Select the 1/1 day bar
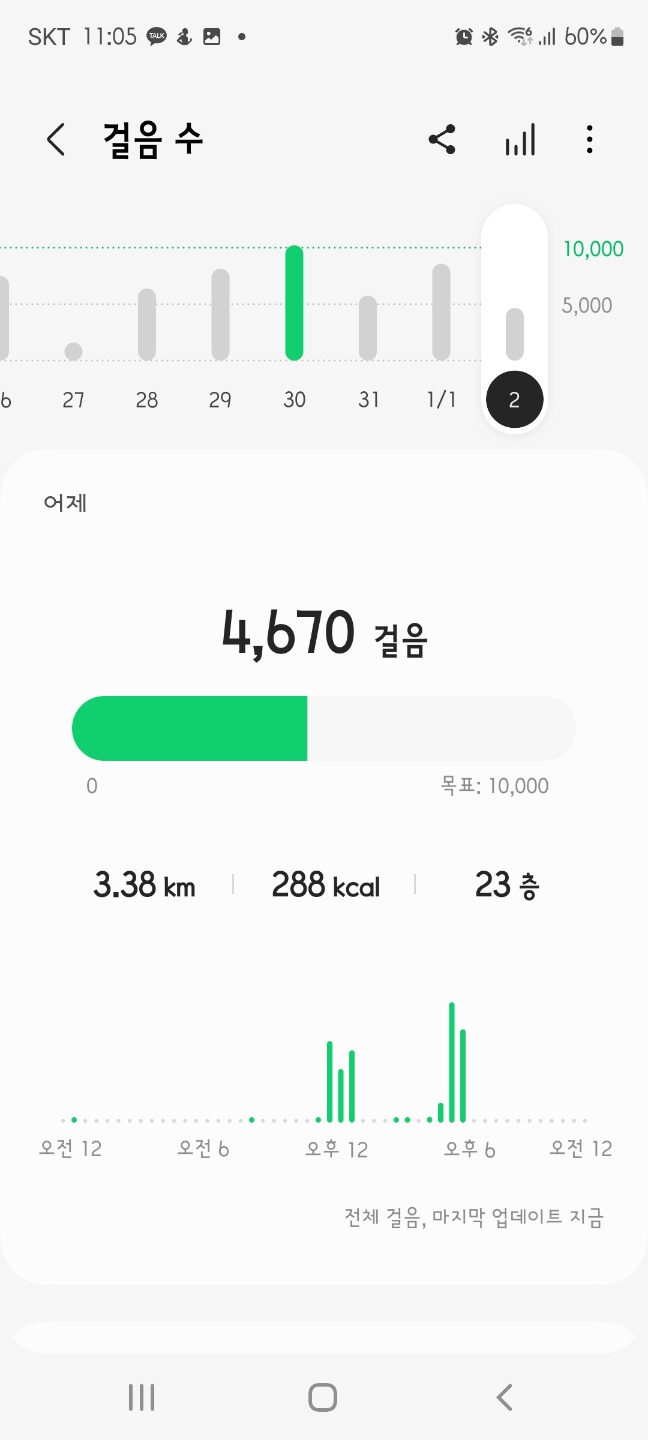This screenshot has height=1440, width=648. click(x=441, y=312)
